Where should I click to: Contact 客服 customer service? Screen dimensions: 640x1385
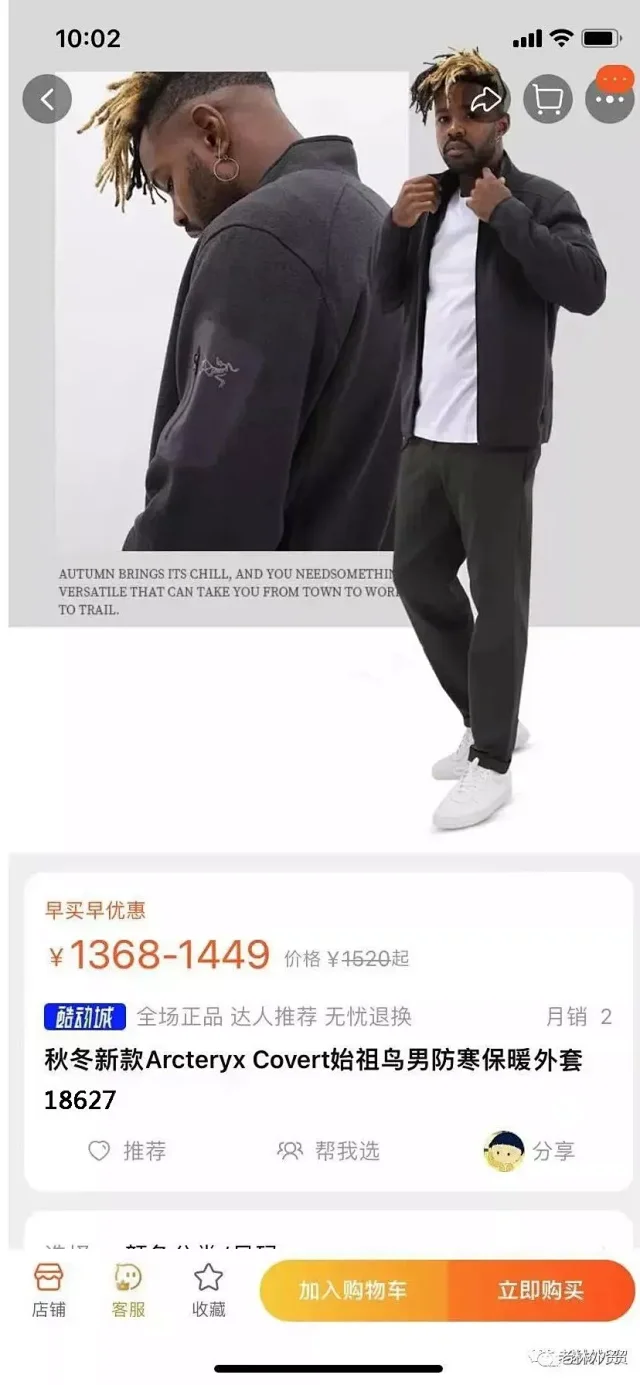tap(128, 1289)
